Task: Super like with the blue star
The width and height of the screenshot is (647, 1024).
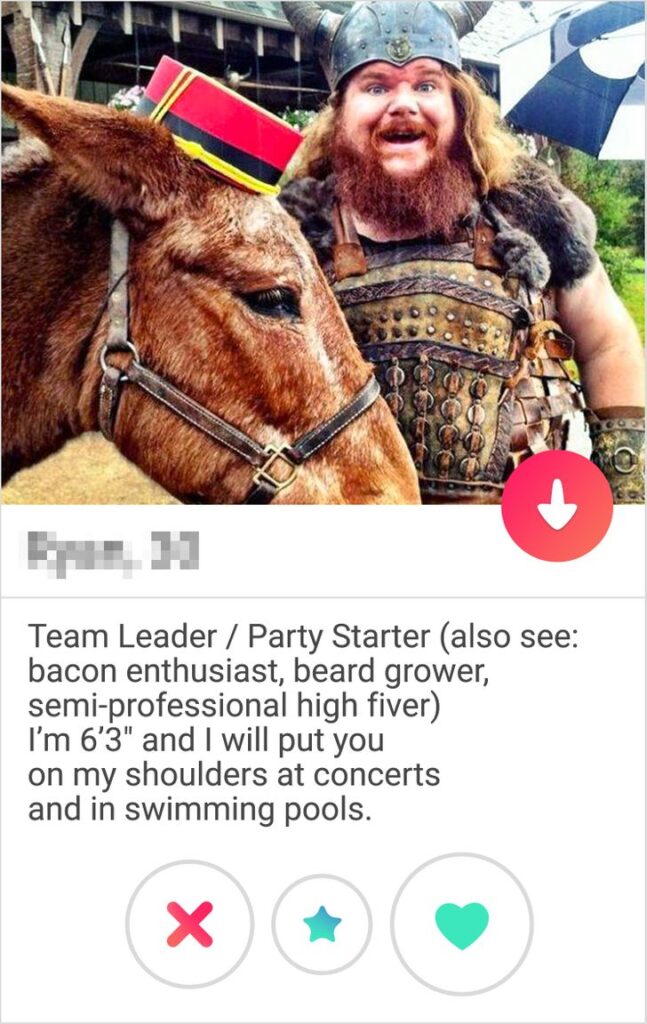Action: (322, 925)
